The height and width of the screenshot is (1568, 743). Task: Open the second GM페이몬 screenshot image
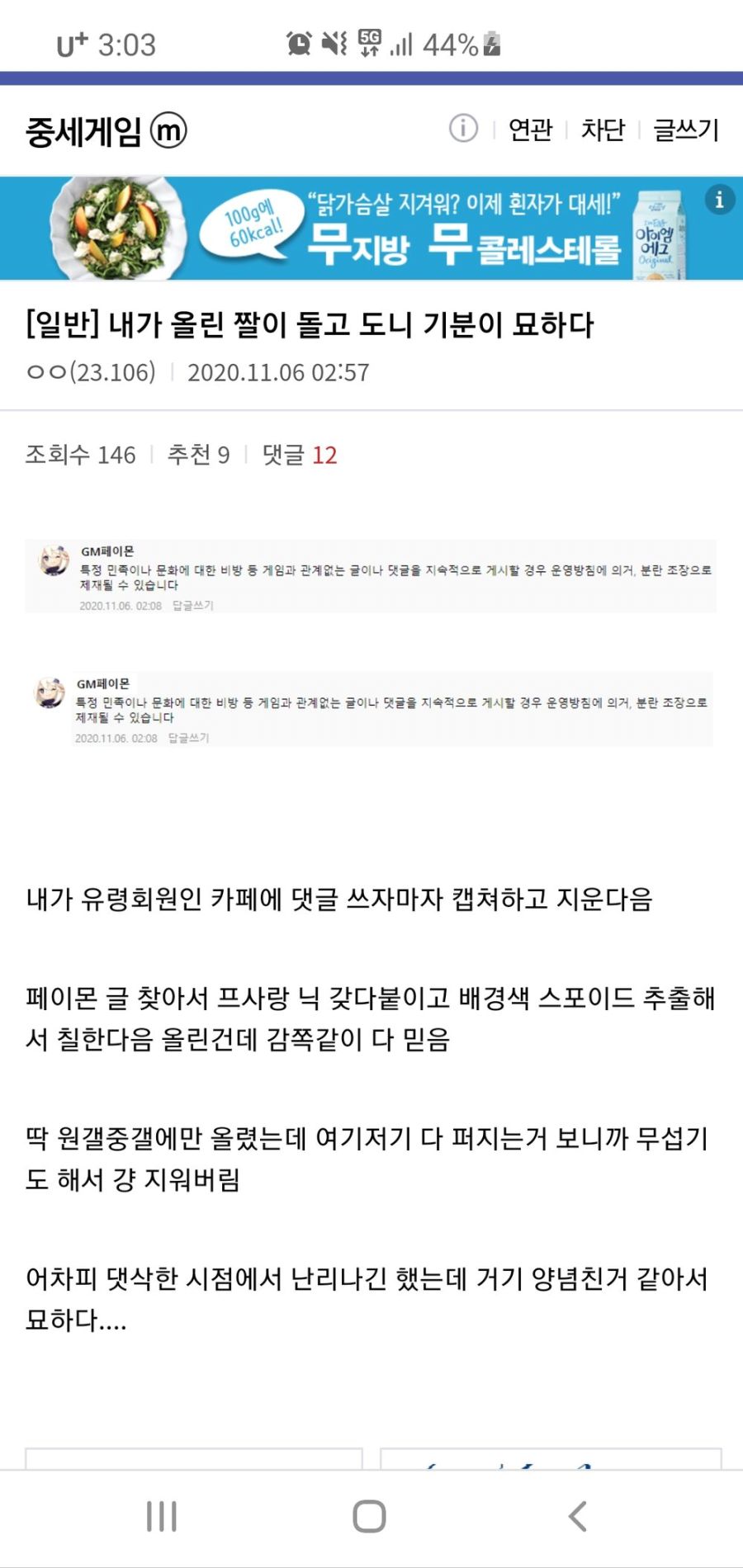[371, 709]
